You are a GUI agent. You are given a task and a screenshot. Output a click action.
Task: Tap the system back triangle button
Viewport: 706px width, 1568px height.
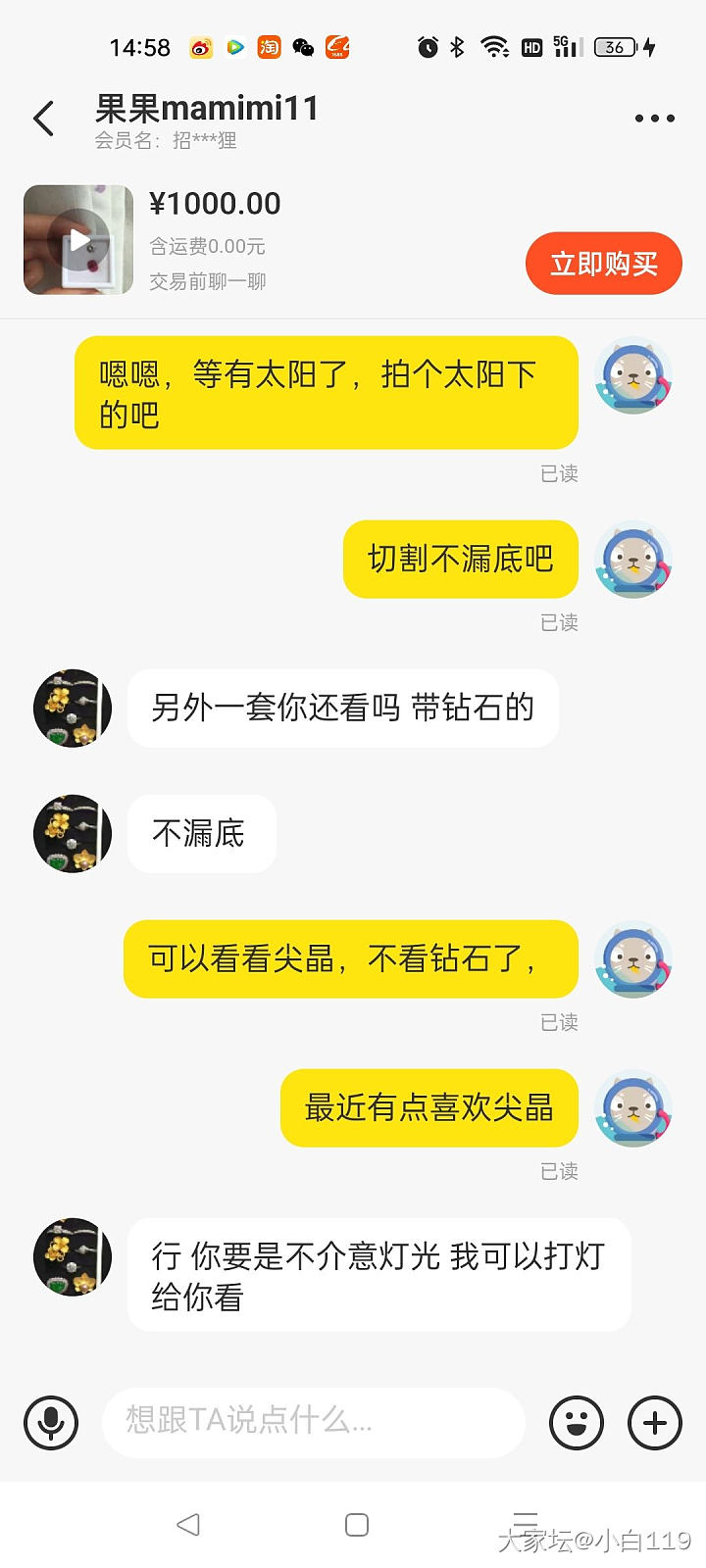pyautogui.click(x=188, y=1525)
